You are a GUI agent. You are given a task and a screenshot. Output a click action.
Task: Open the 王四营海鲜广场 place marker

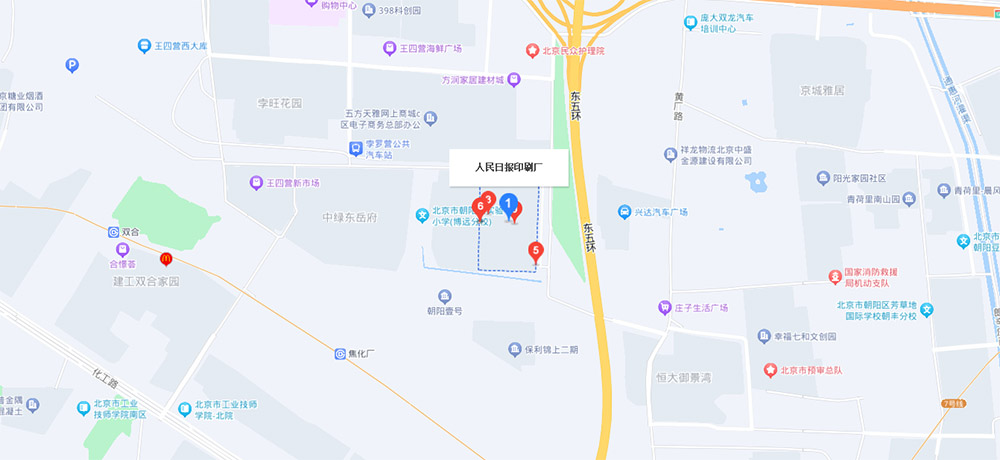(x=390, y=48)
